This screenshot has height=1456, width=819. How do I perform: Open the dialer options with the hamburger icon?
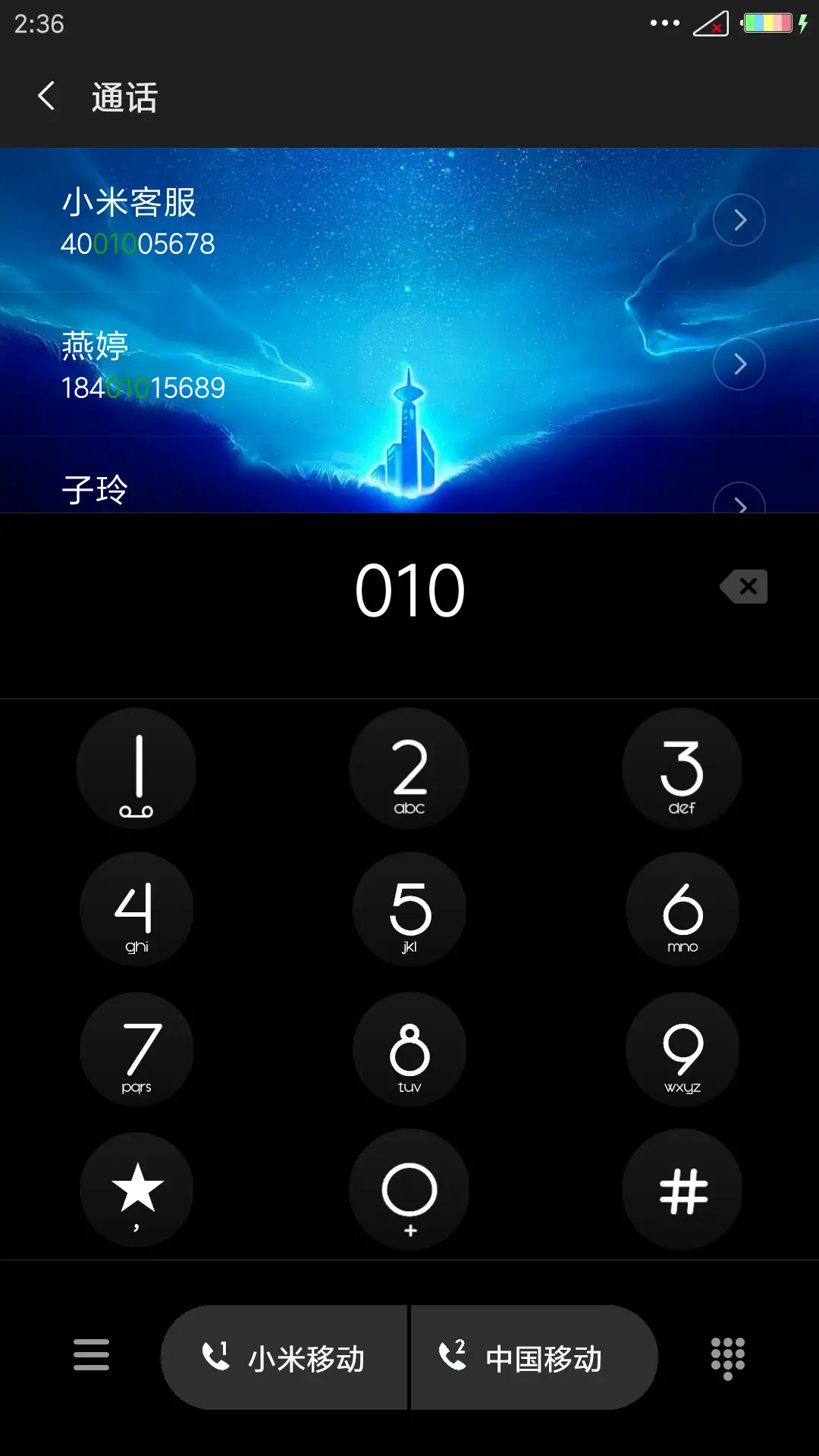[x=91, y=1357]
